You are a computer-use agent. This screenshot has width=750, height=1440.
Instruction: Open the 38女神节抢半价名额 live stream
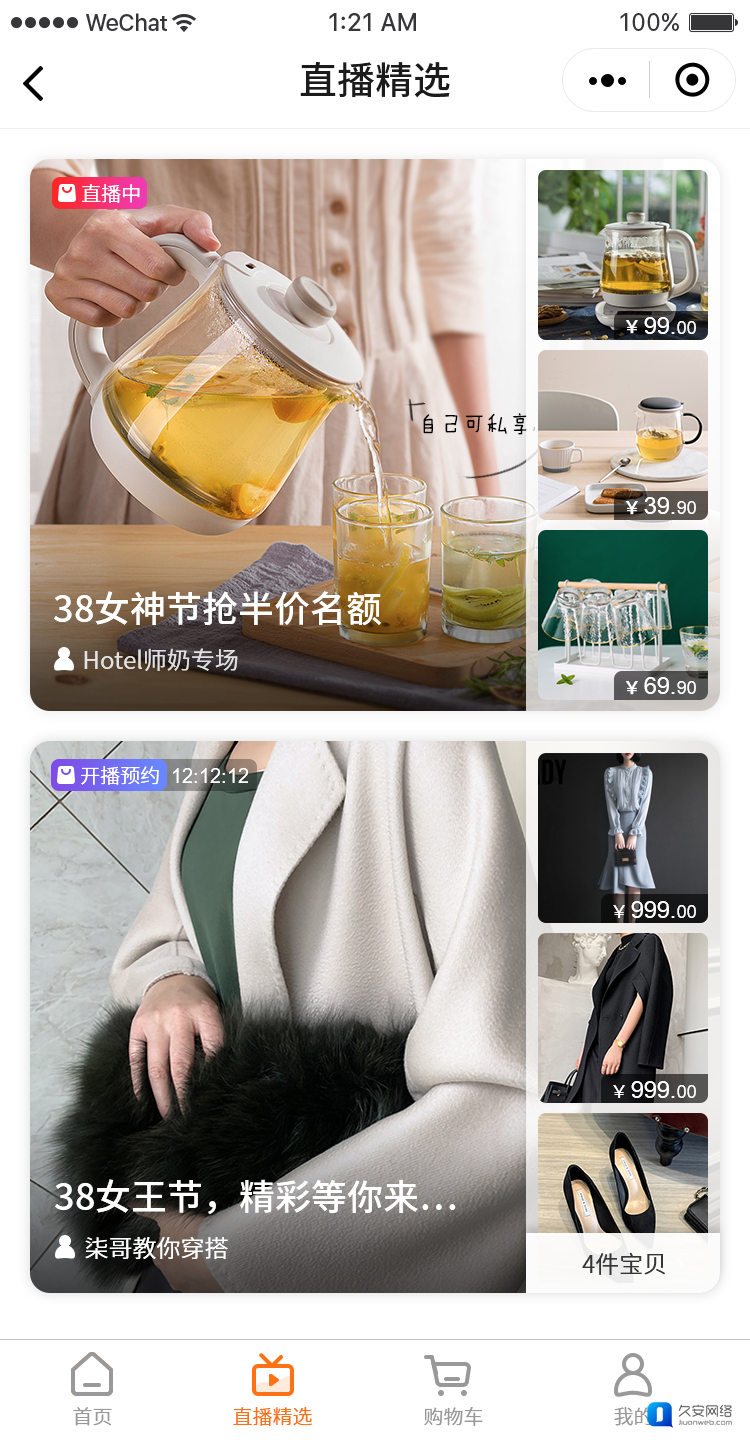(278, 435)
